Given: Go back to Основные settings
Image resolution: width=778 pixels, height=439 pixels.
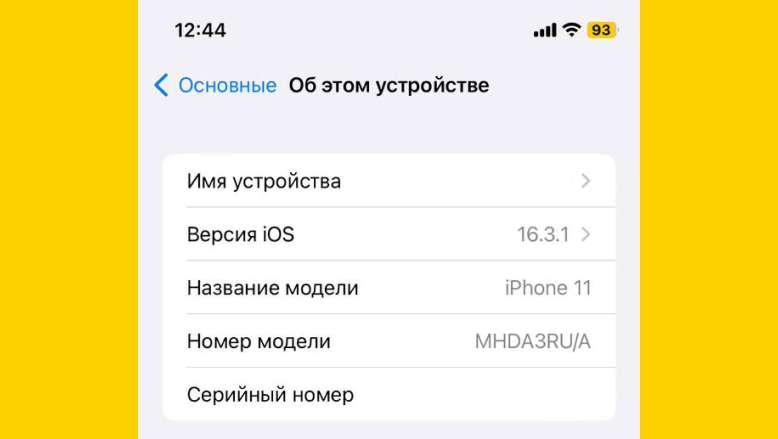Looking at the screenshot, I should pos(215,86).
